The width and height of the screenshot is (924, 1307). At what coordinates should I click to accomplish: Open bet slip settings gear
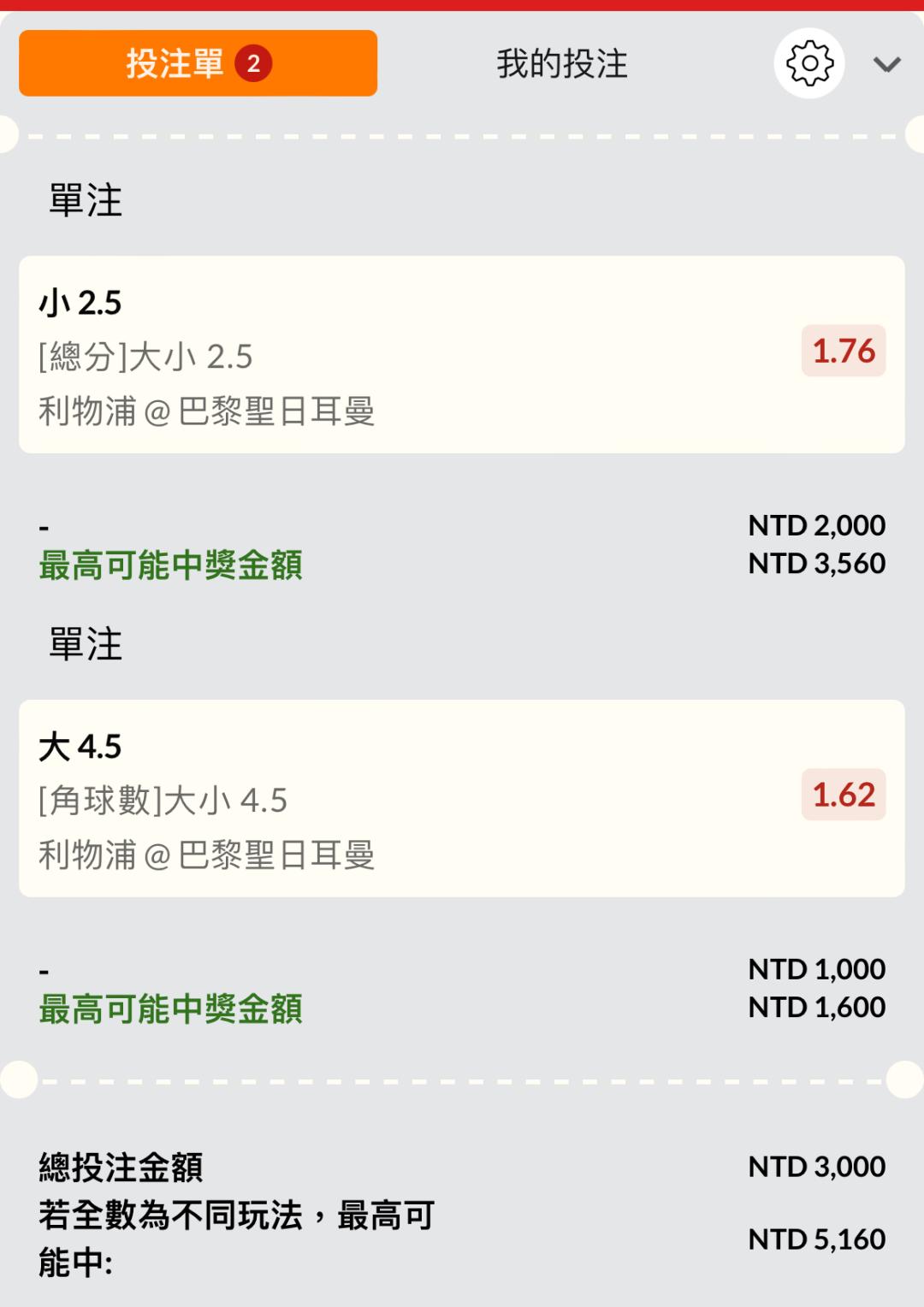pos(809,63)
